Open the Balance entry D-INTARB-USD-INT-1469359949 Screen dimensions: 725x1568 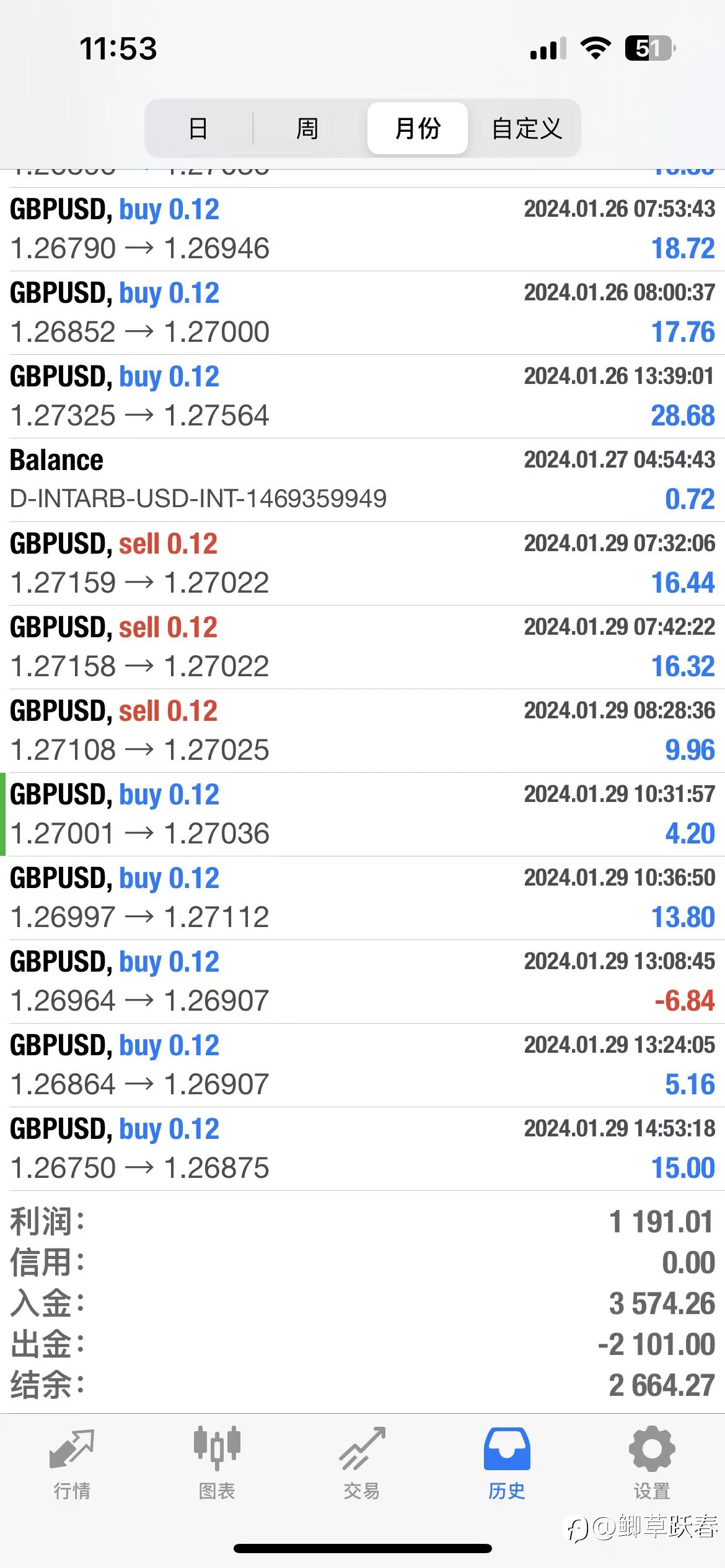click(362, 480)
